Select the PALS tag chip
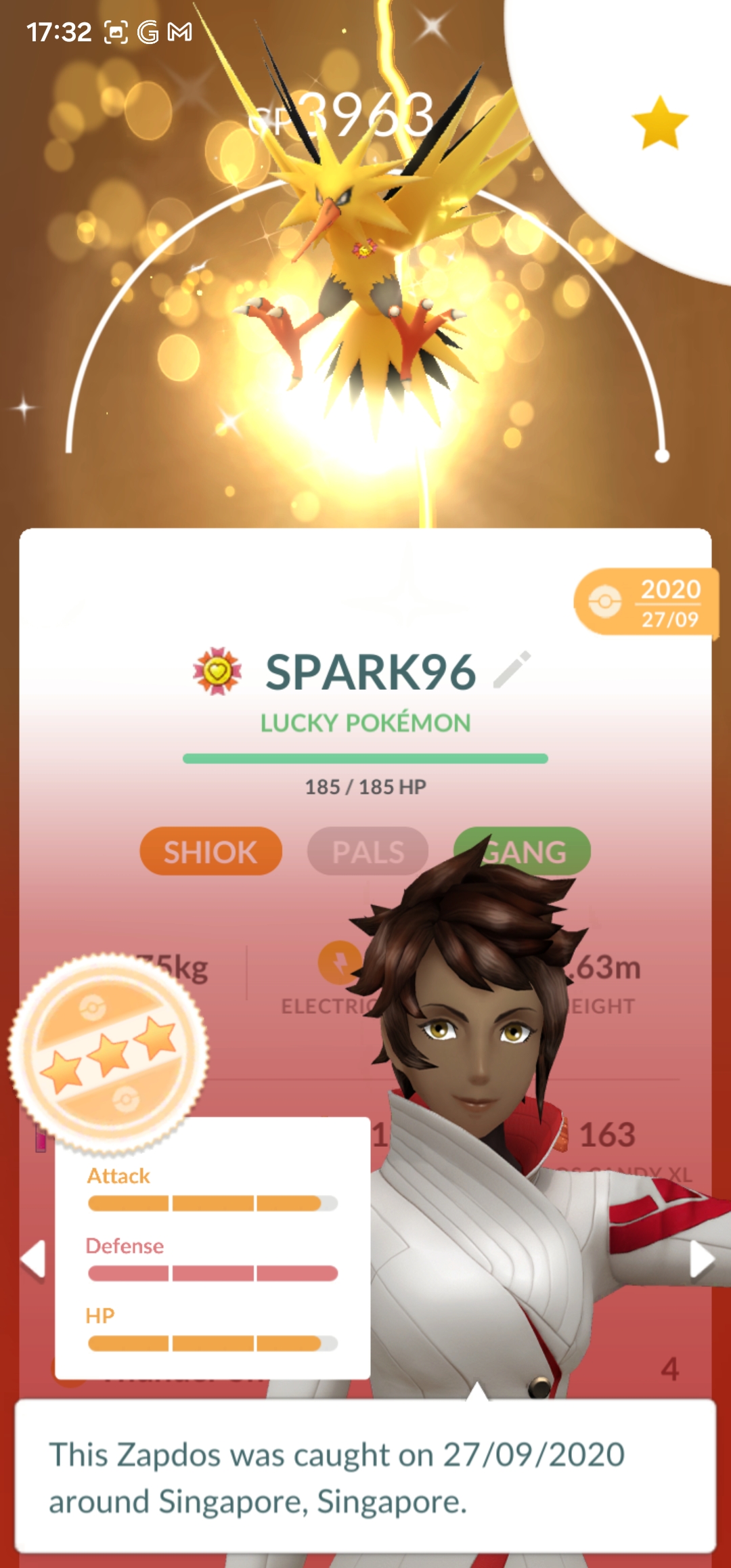The height and width of the screenshot is (1568, 731). 368,852
